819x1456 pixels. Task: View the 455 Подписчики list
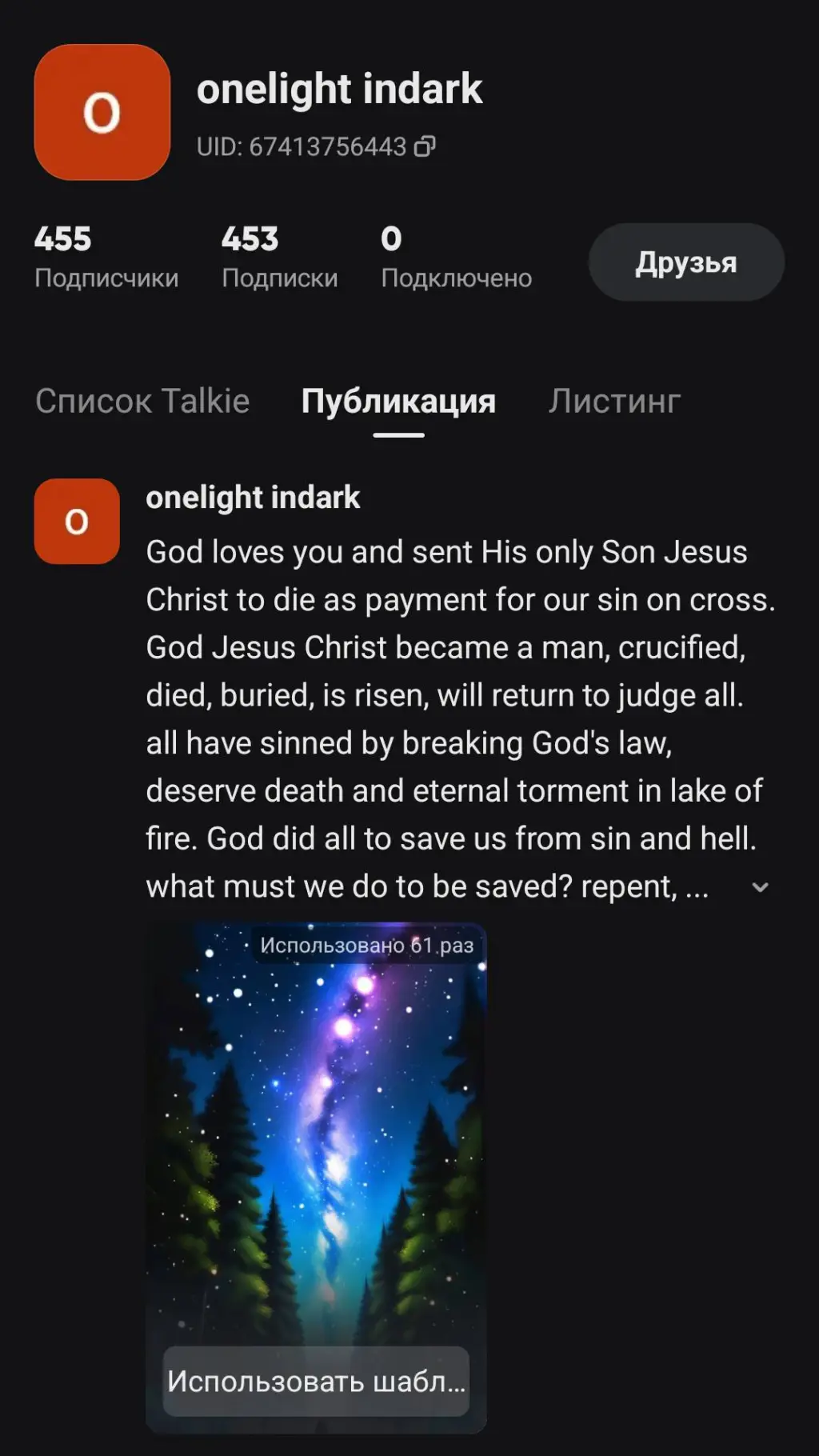[x=106, y=258]
